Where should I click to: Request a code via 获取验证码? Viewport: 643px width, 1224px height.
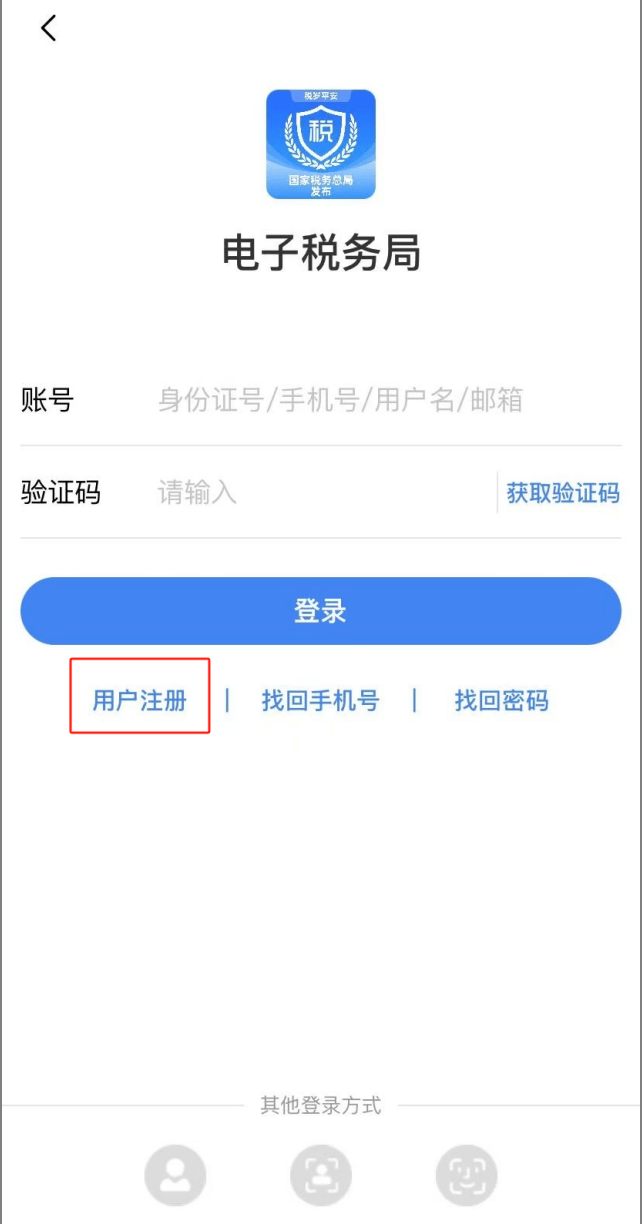pyautogui.click(x=562, y=493)
